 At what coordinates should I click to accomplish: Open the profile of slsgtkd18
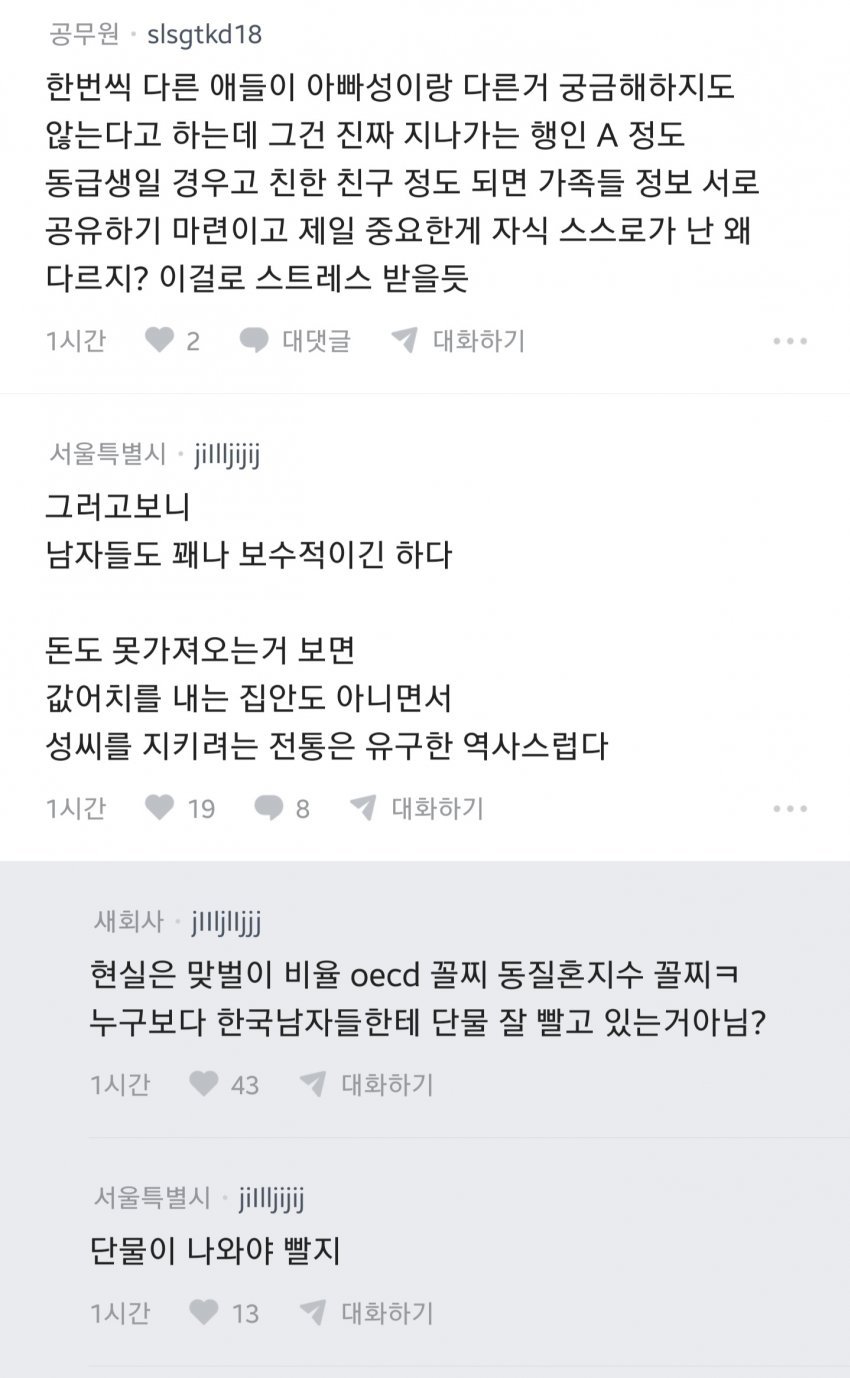tap(204, 35)
